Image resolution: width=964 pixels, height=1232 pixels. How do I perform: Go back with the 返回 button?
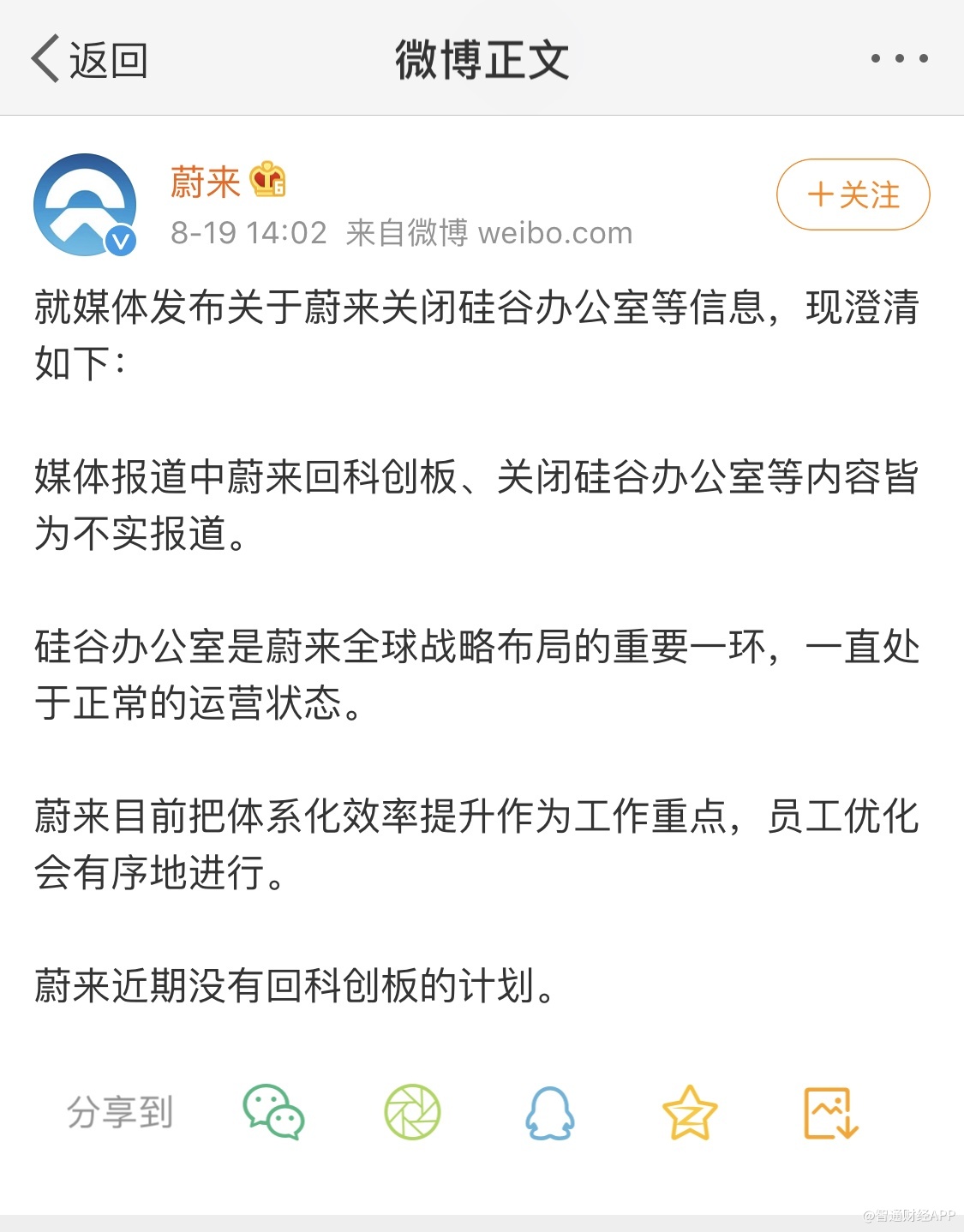(89, 60)
